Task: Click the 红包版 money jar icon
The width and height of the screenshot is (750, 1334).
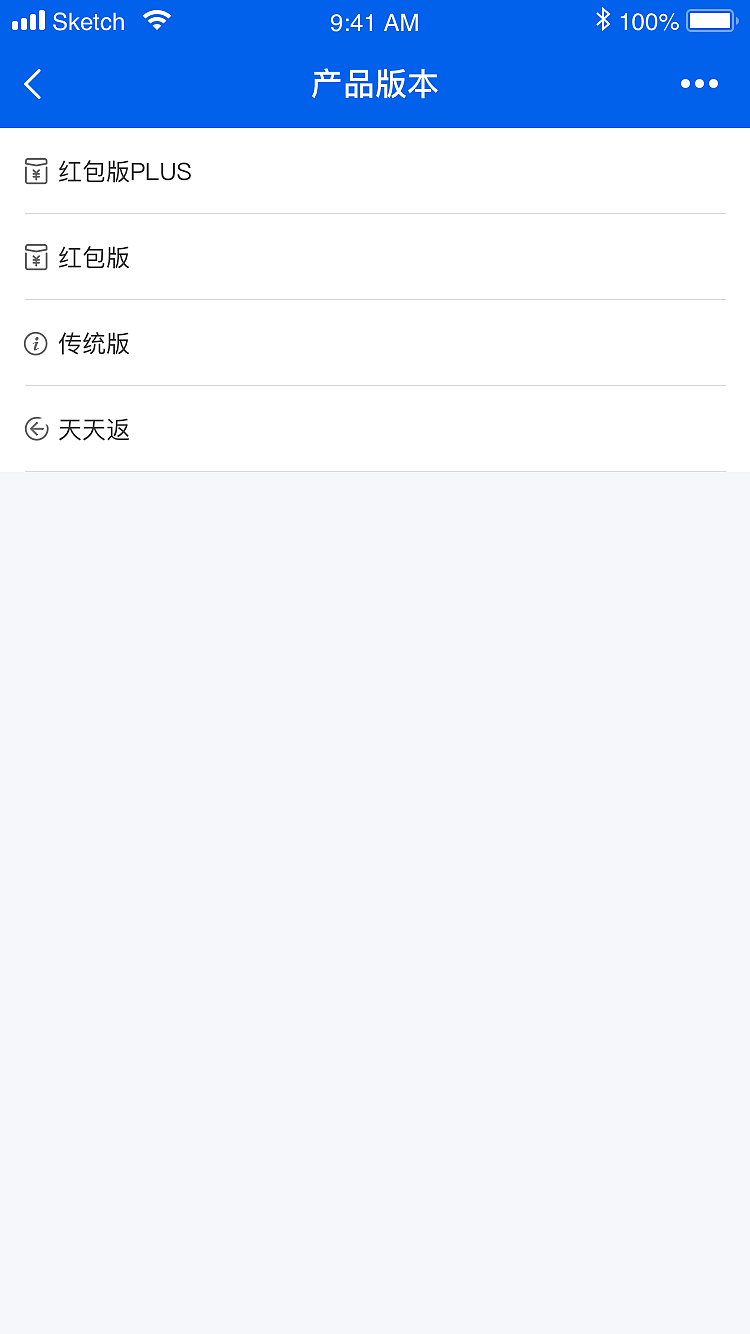Action: pos(35,257)
